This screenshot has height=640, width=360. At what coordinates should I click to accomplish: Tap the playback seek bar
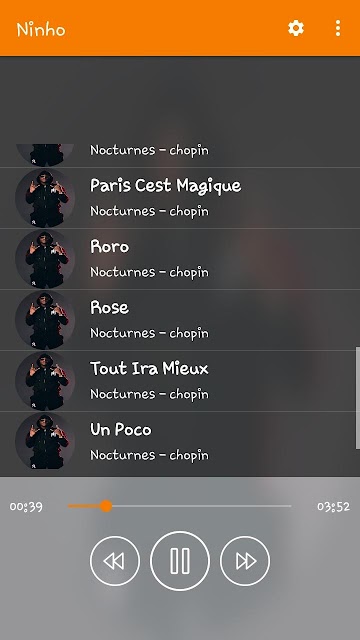180,506
